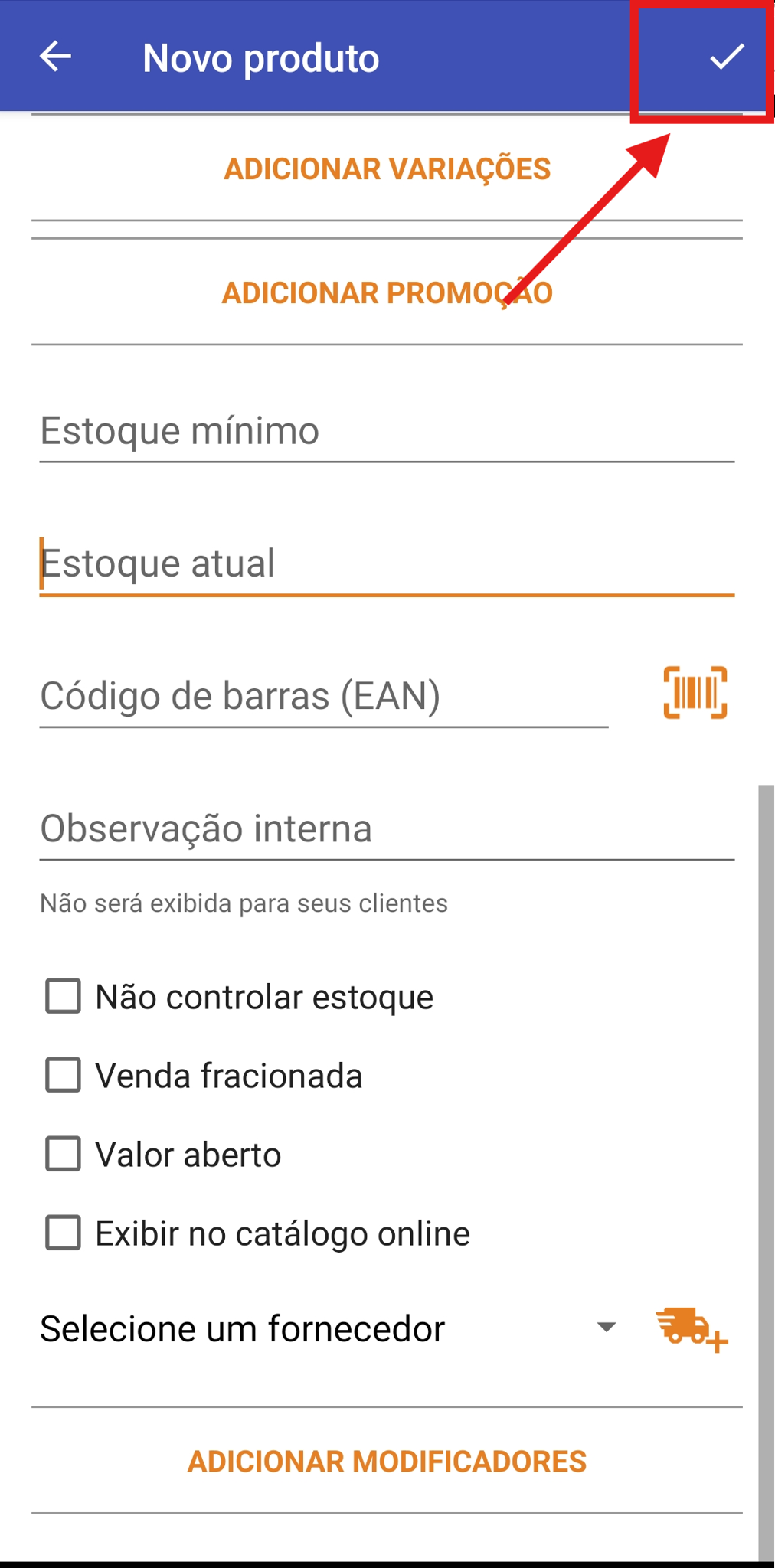Select the Código de barras (EAN) field
This screenshot has height=1568, width=775.
pyautogui.click(x=324, y=697)
